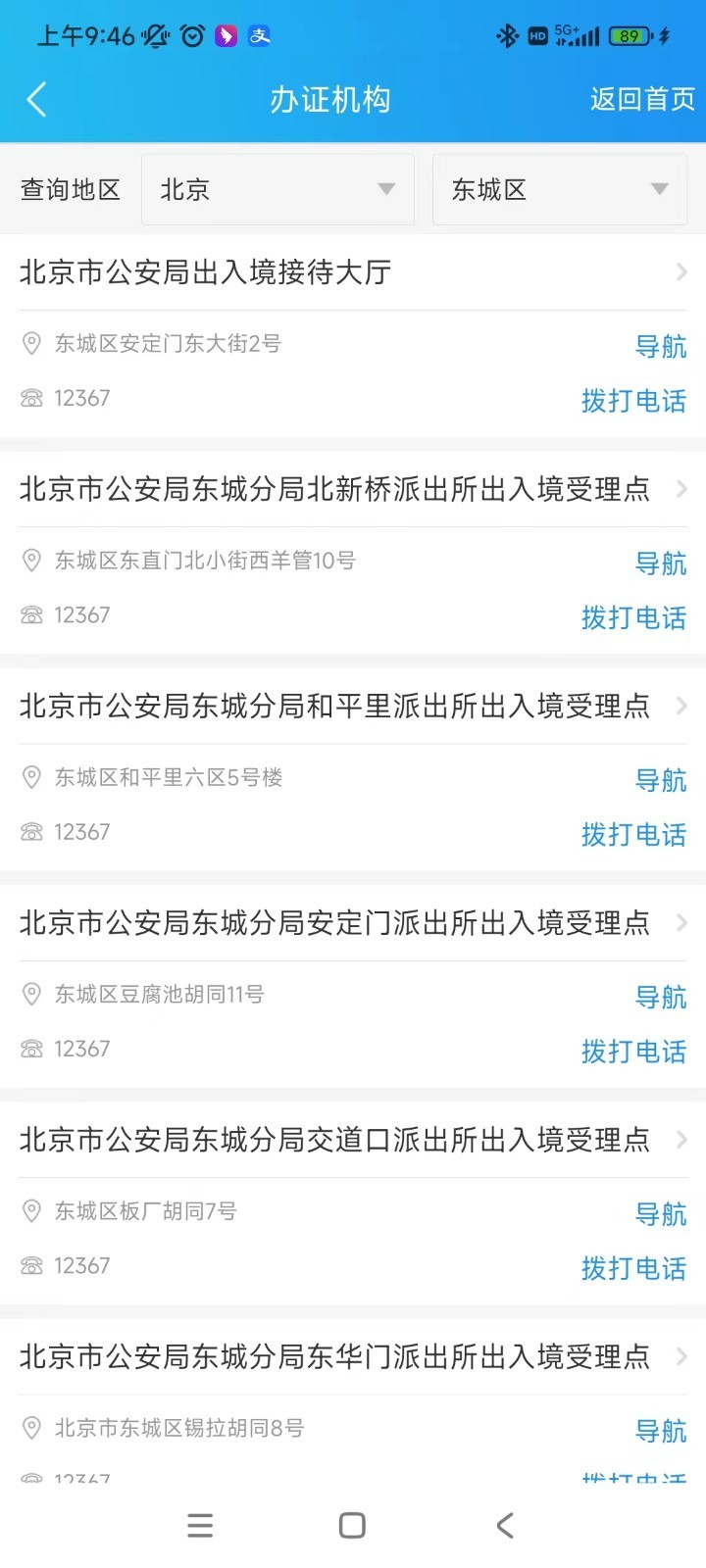Expand details of 北京市公安局出入境接待大厅
The image size is (706, 1568).
coord(353,272)
